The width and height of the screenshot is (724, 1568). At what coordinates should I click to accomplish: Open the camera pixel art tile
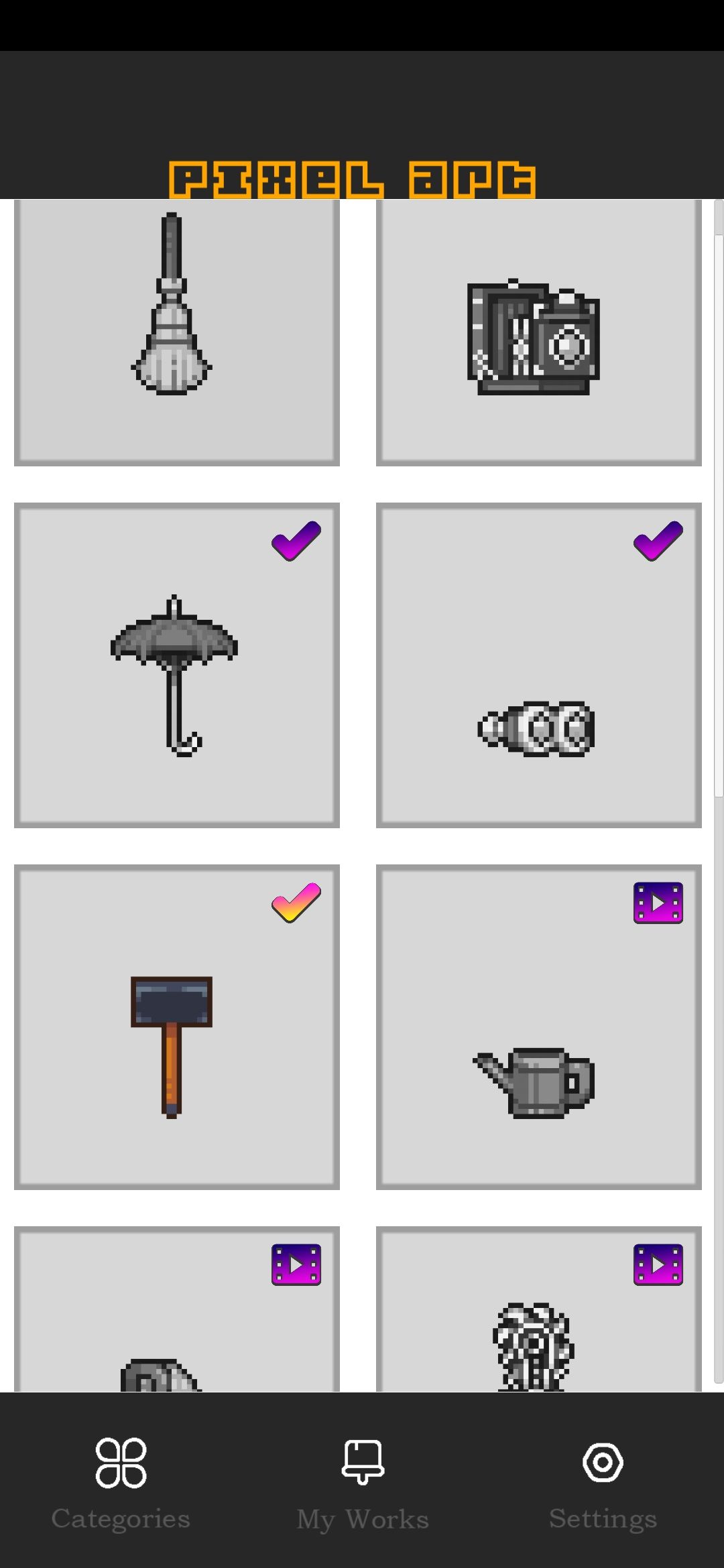pyautogui.click(x=538, y=332)
